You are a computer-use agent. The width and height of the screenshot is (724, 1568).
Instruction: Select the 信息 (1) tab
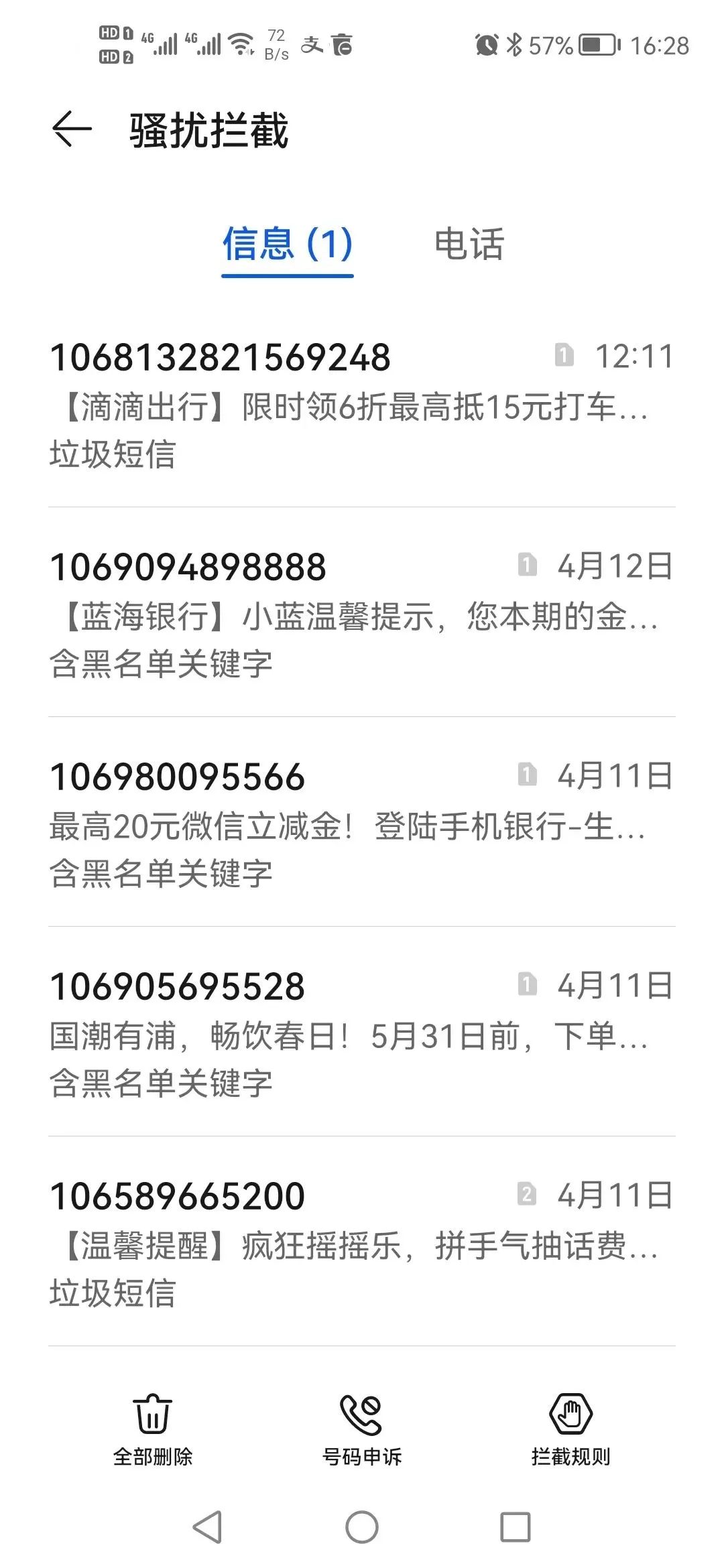click(288, 246)
